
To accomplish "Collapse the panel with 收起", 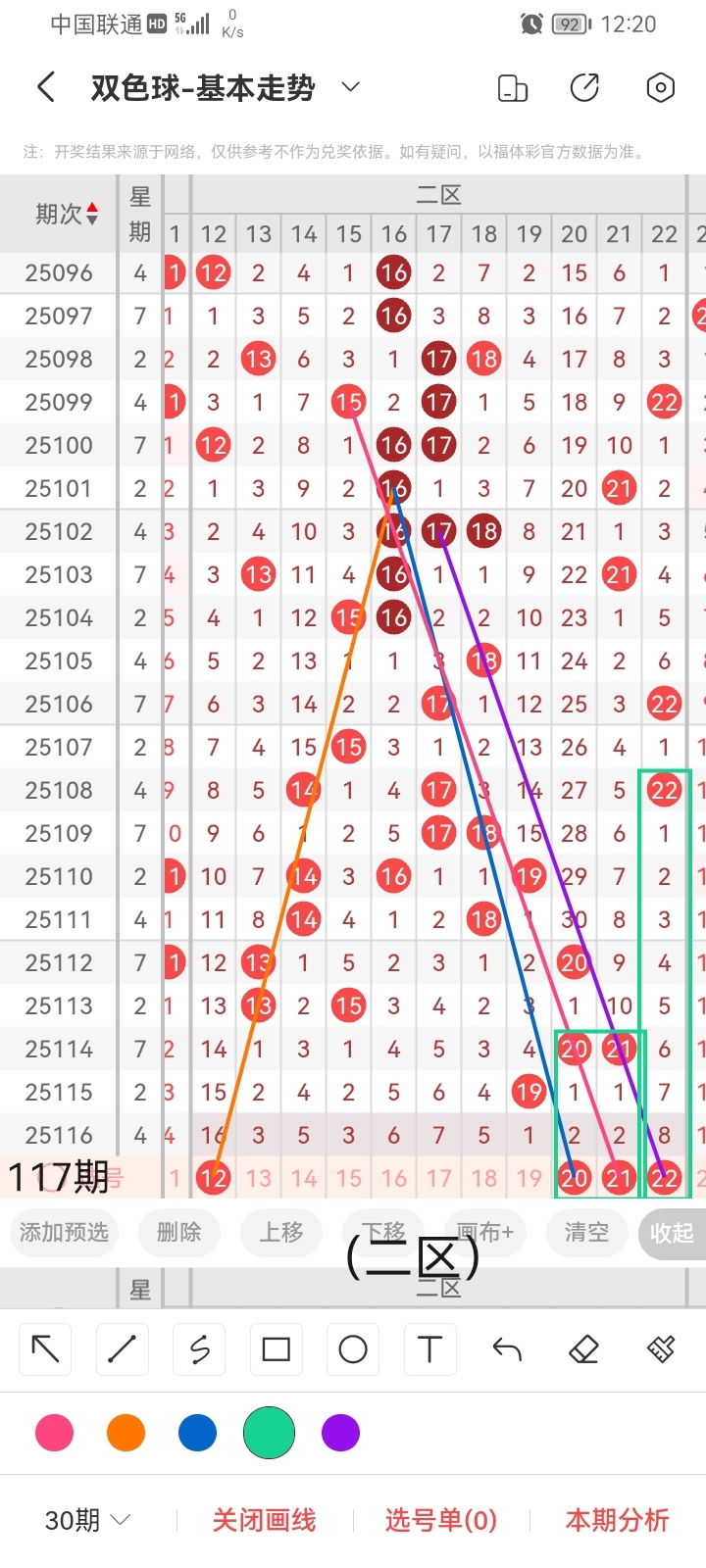I will pos(672,1233).
